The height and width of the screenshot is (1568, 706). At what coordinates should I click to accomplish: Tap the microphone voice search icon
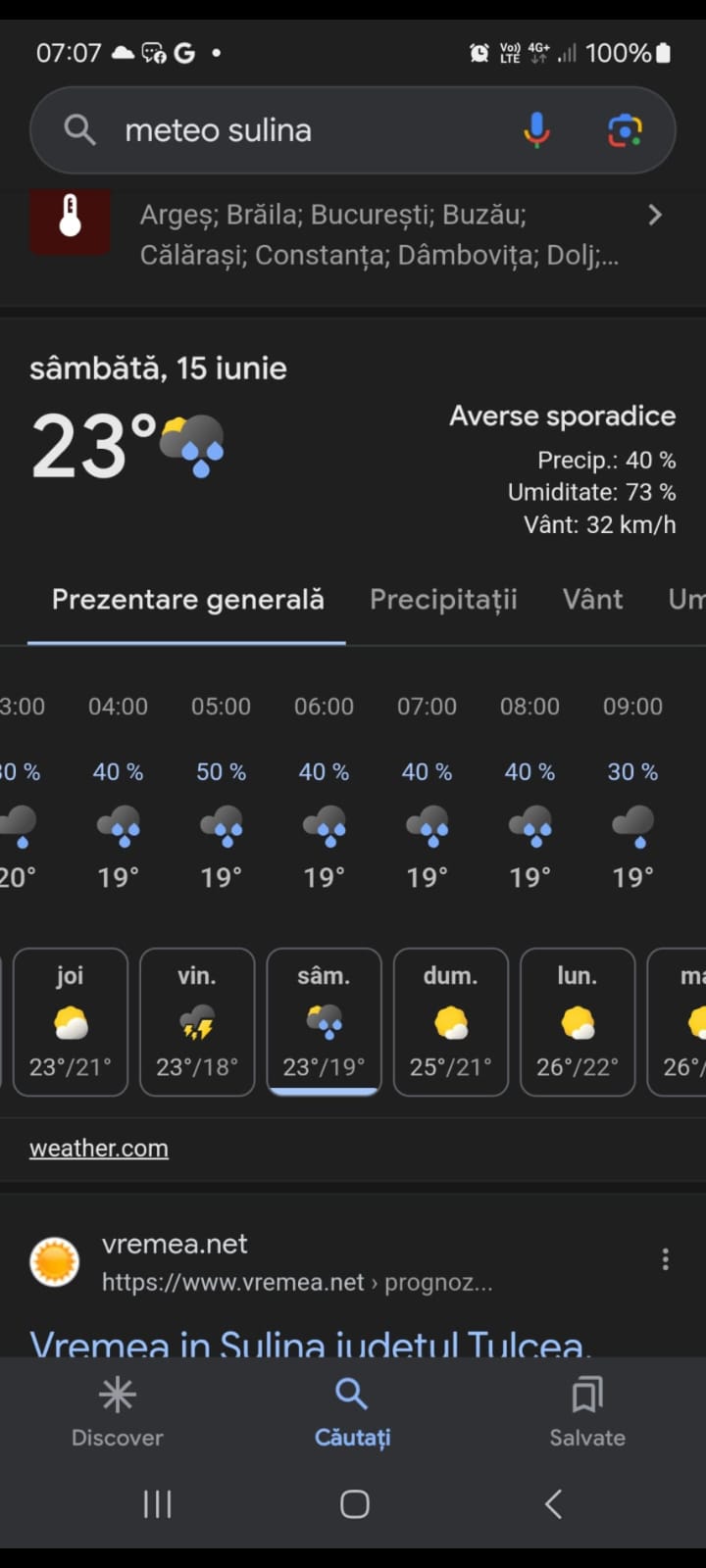(x=536, y=129)
